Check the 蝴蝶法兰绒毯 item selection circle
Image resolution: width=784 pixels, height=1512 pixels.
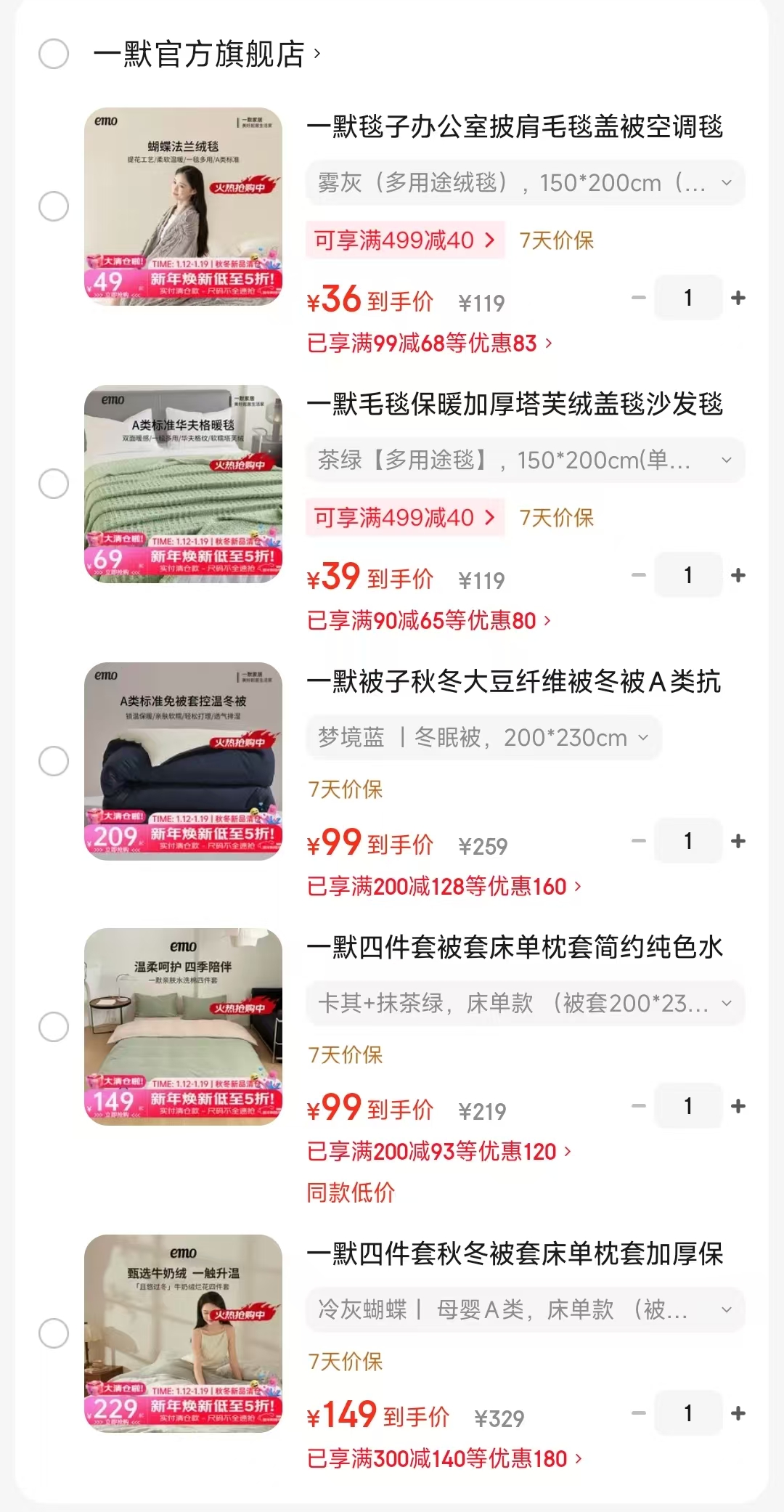pos(52,207)
